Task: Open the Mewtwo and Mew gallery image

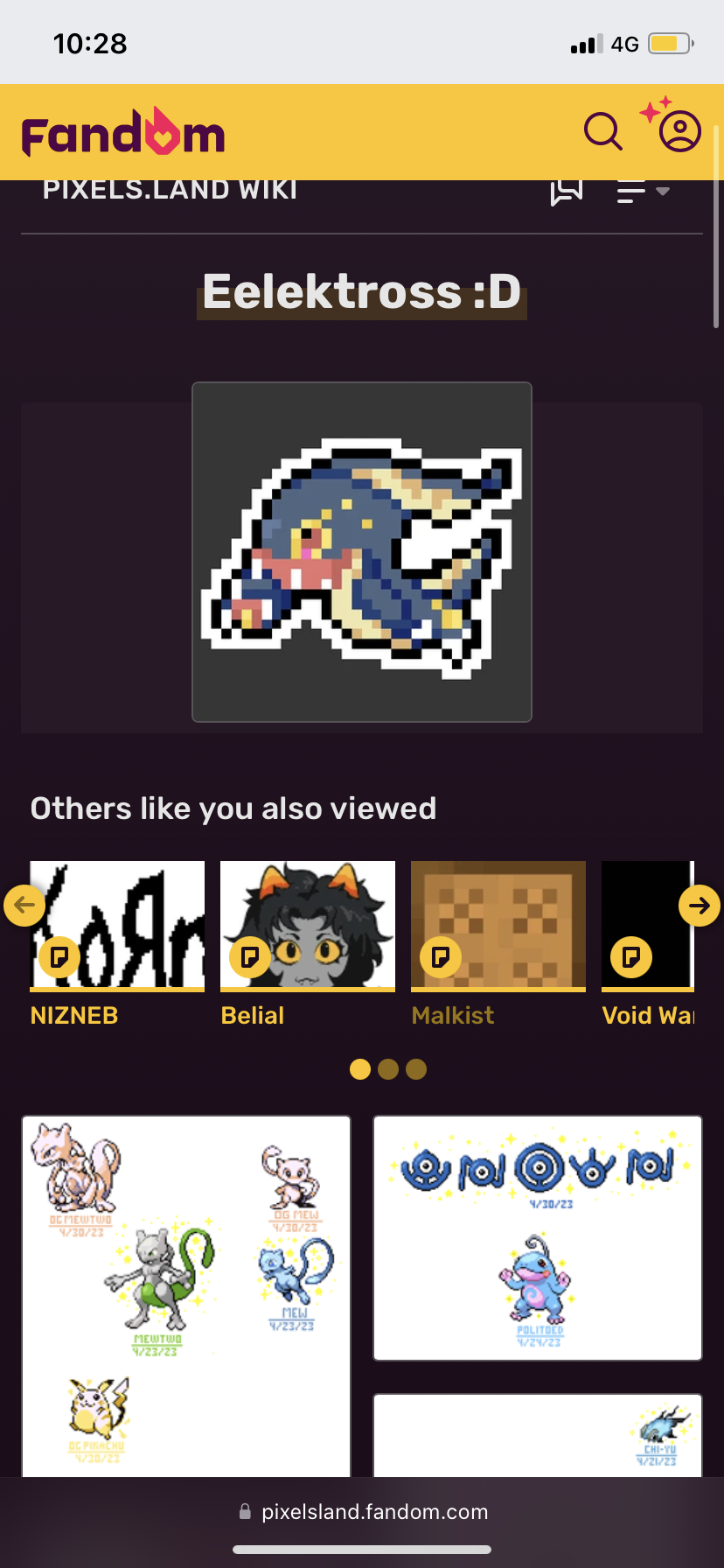Action: 186,1297
